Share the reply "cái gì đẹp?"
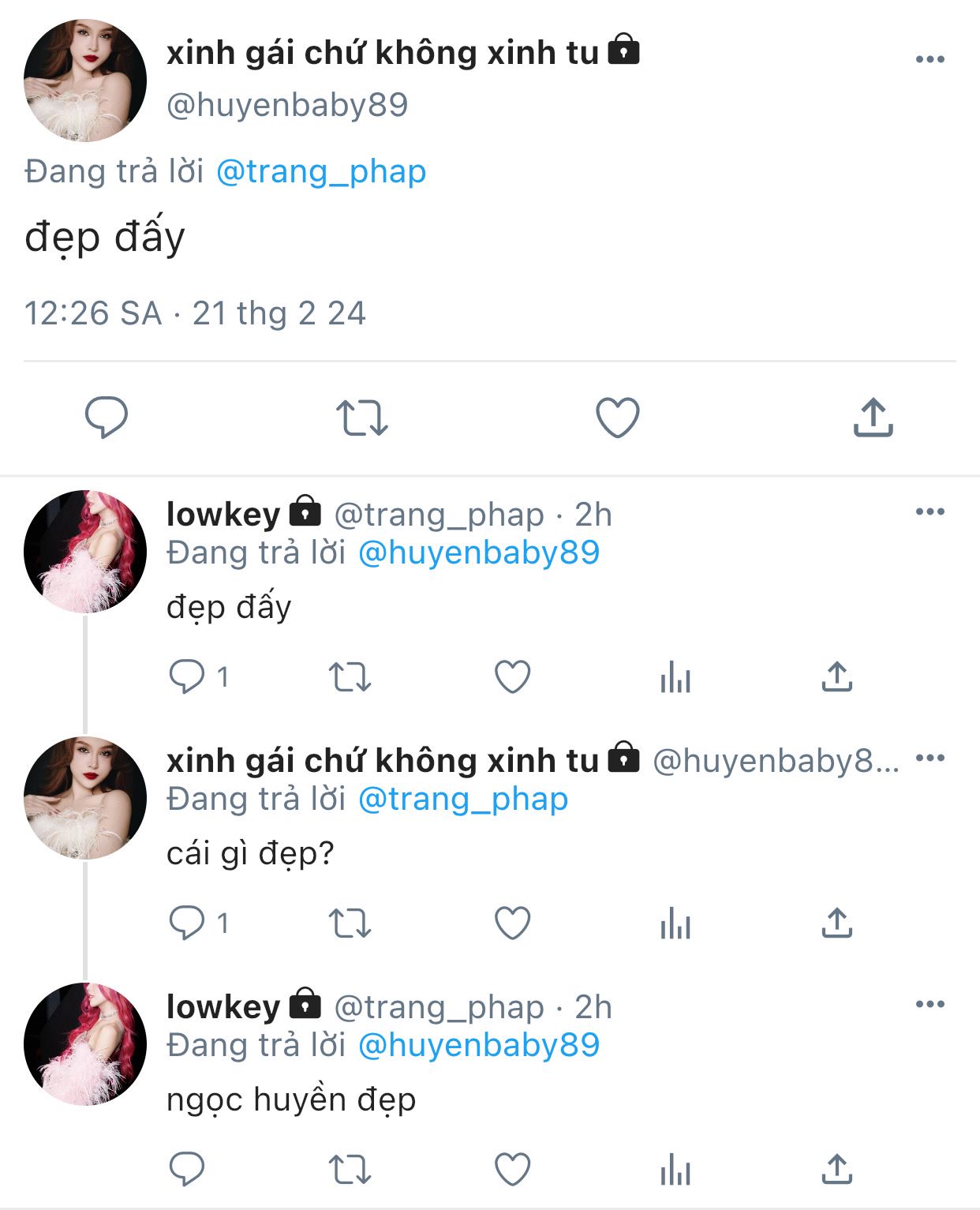 coord(836,923)
